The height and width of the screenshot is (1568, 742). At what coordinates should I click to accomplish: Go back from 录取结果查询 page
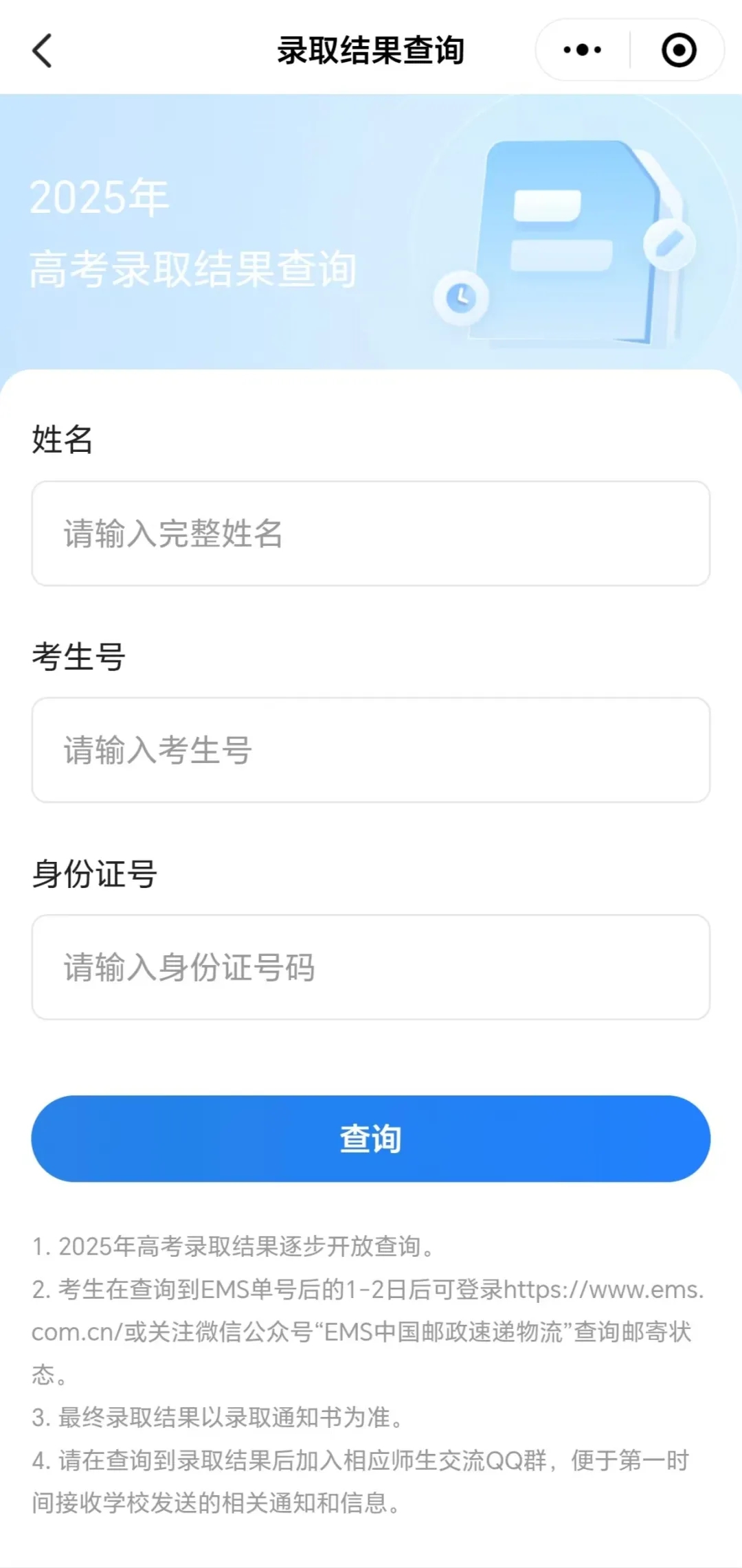click(x=43, y=51)
